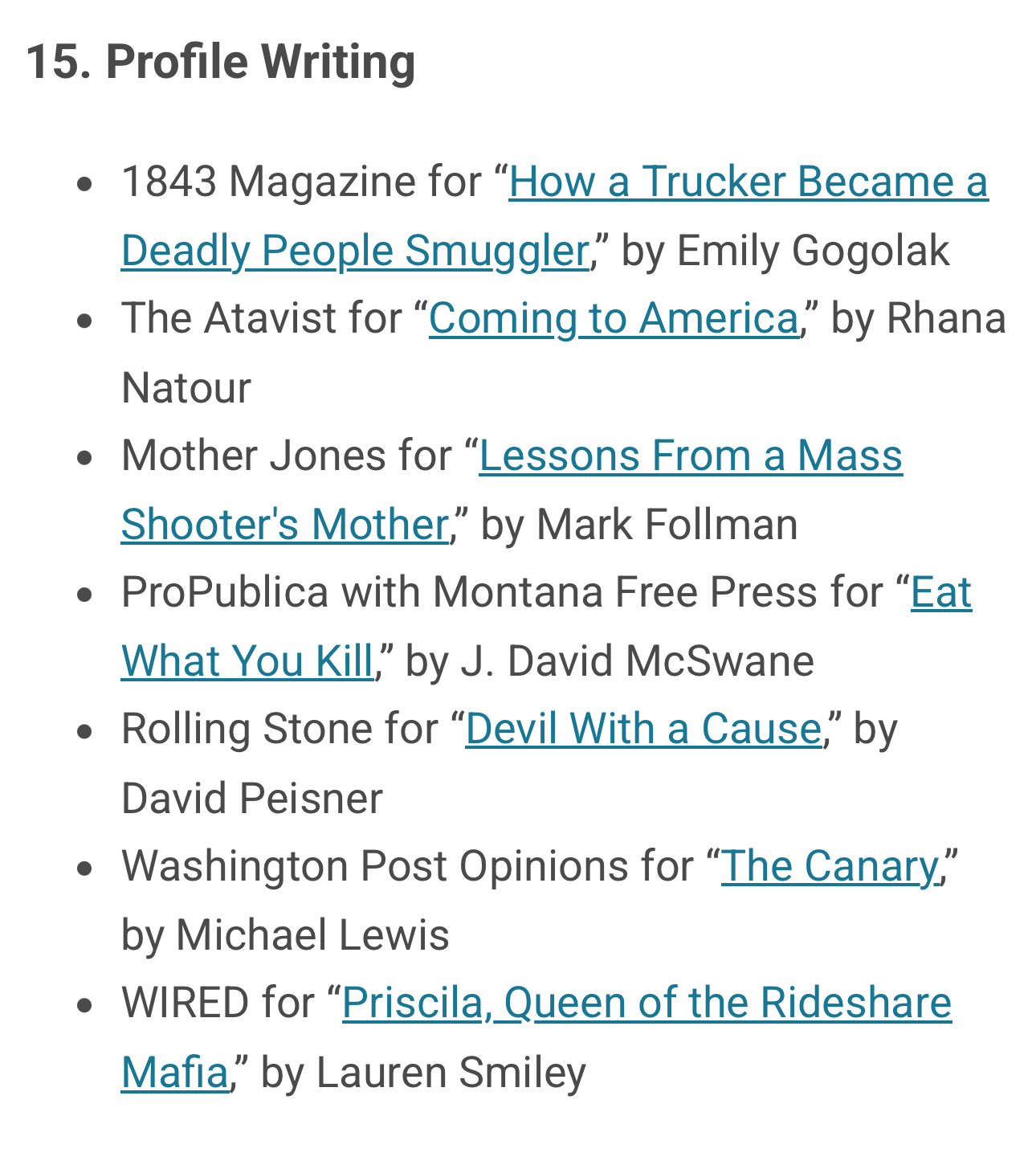Open "Priscila, Queen of the Rideshare Mafia"

point(646,1004)
